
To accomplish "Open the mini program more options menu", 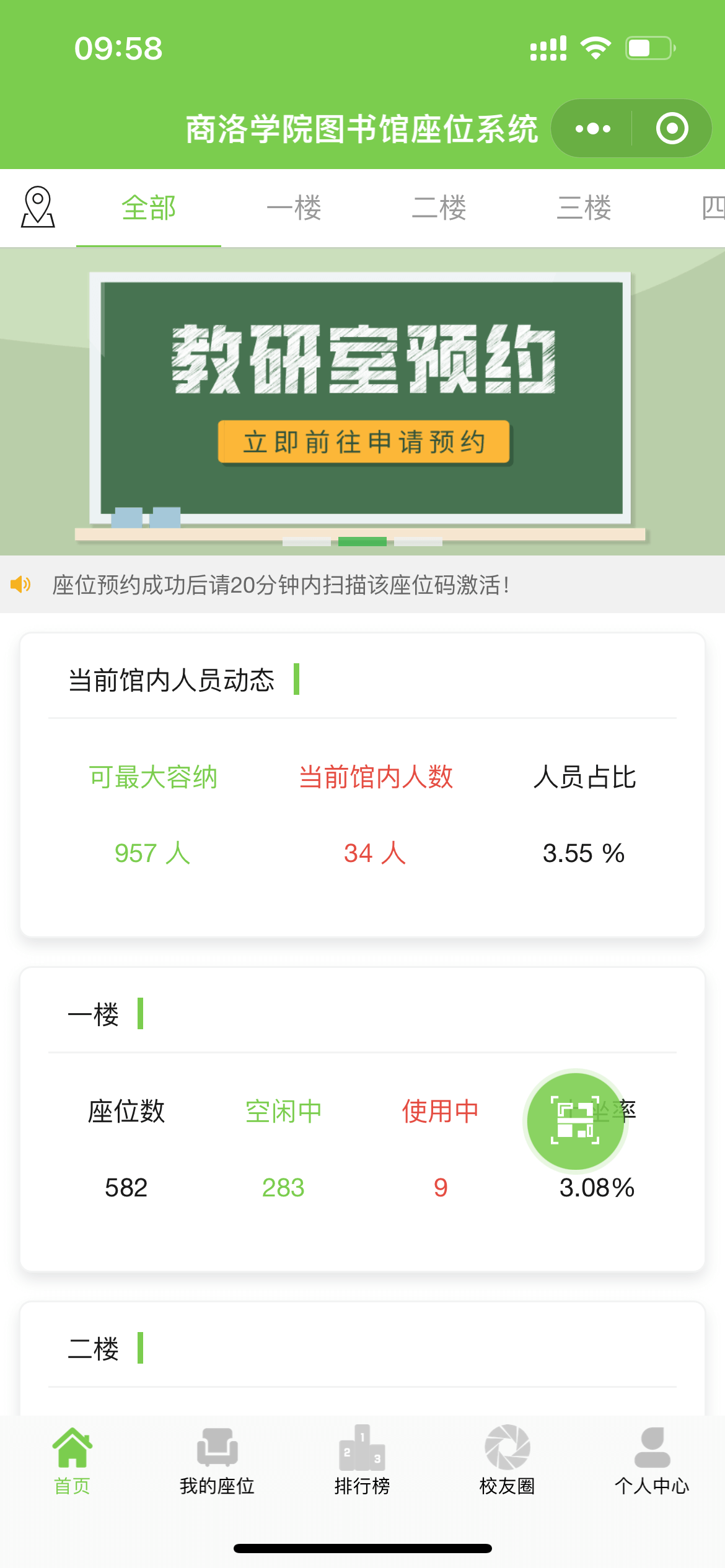I will pyautogui.click(x=592, y=129).
